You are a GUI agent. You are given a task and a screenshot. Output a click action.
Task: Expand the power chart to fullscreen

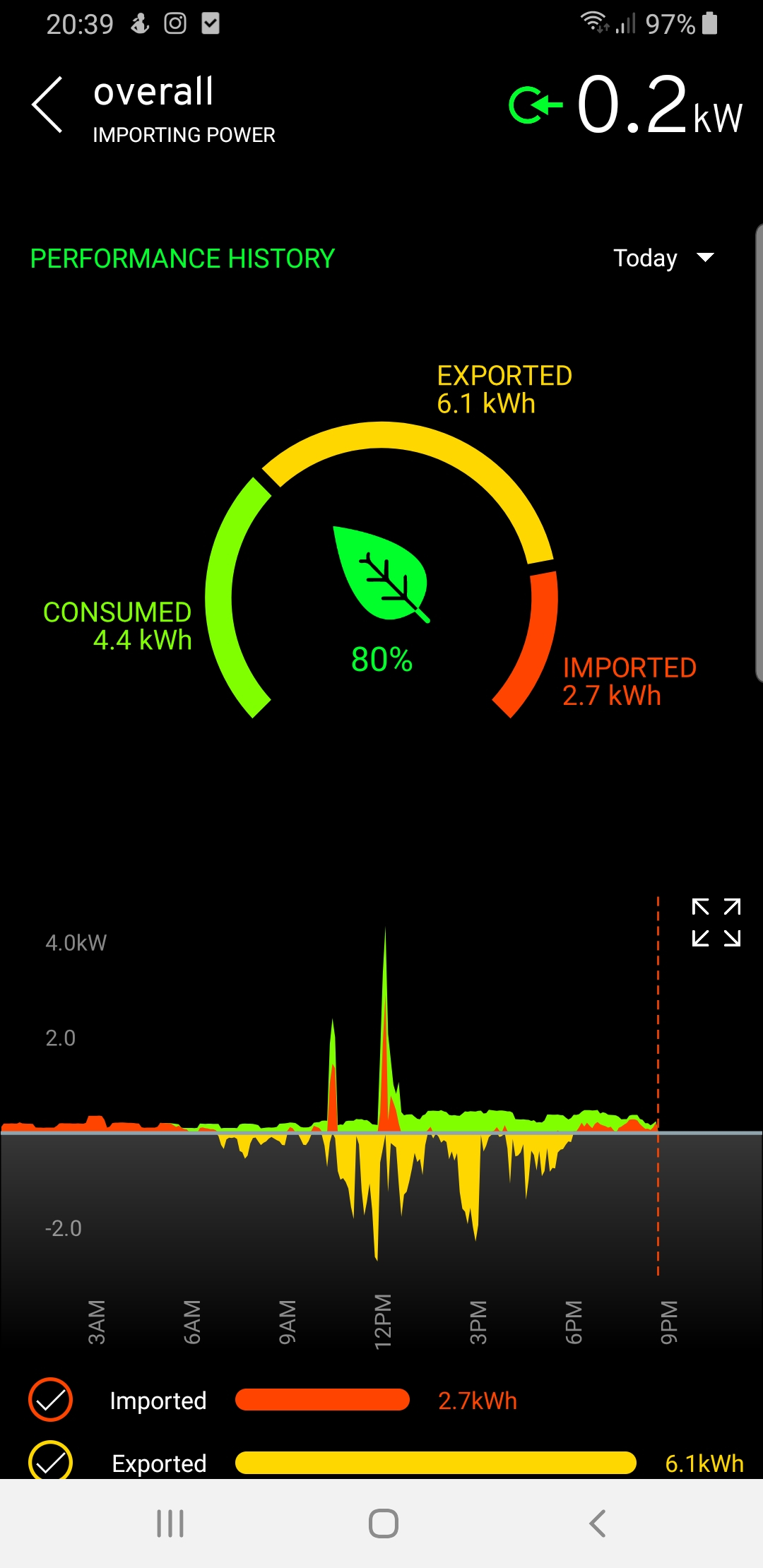click(716, 922)
